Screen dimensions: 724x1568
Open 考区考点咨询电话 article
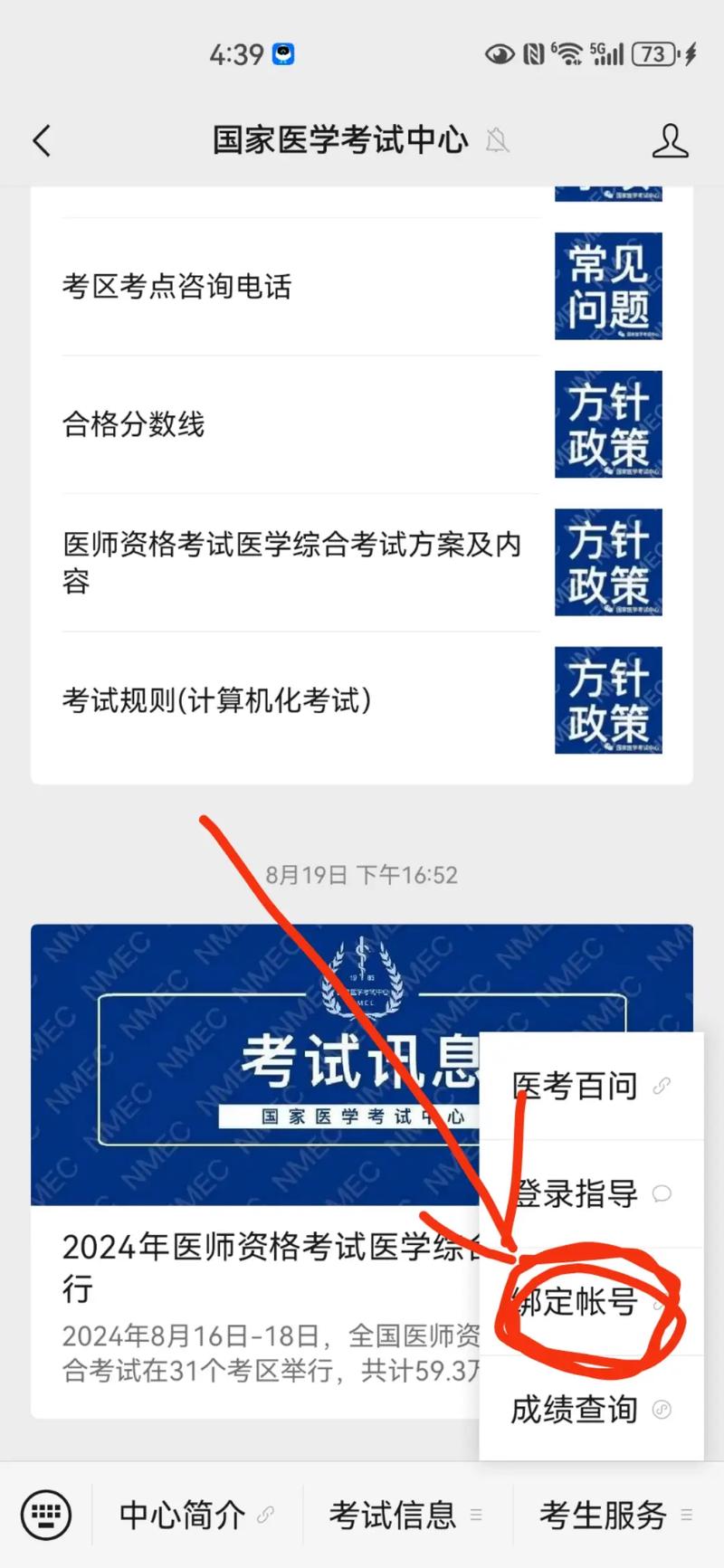coord(362,287)
